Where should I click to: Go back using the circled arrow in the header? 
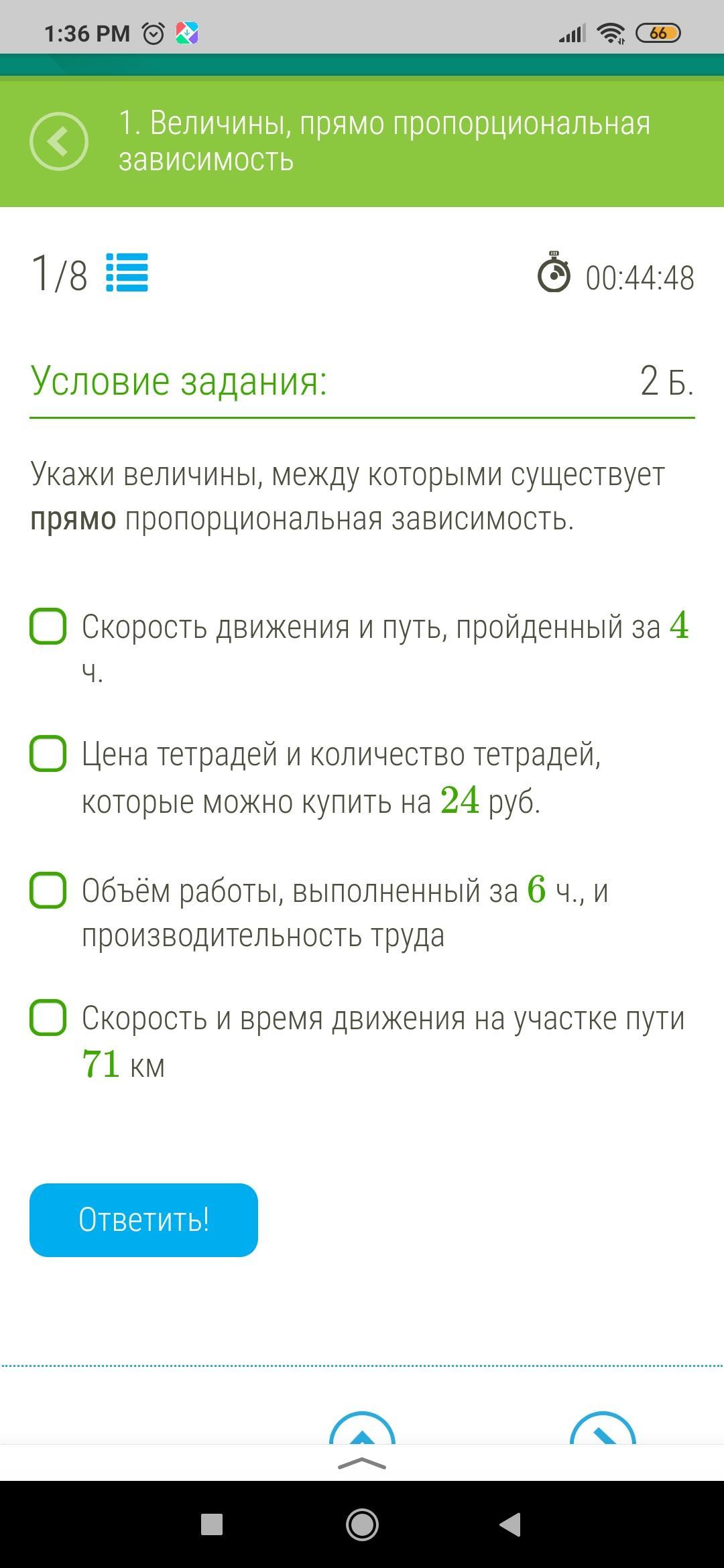59,141
